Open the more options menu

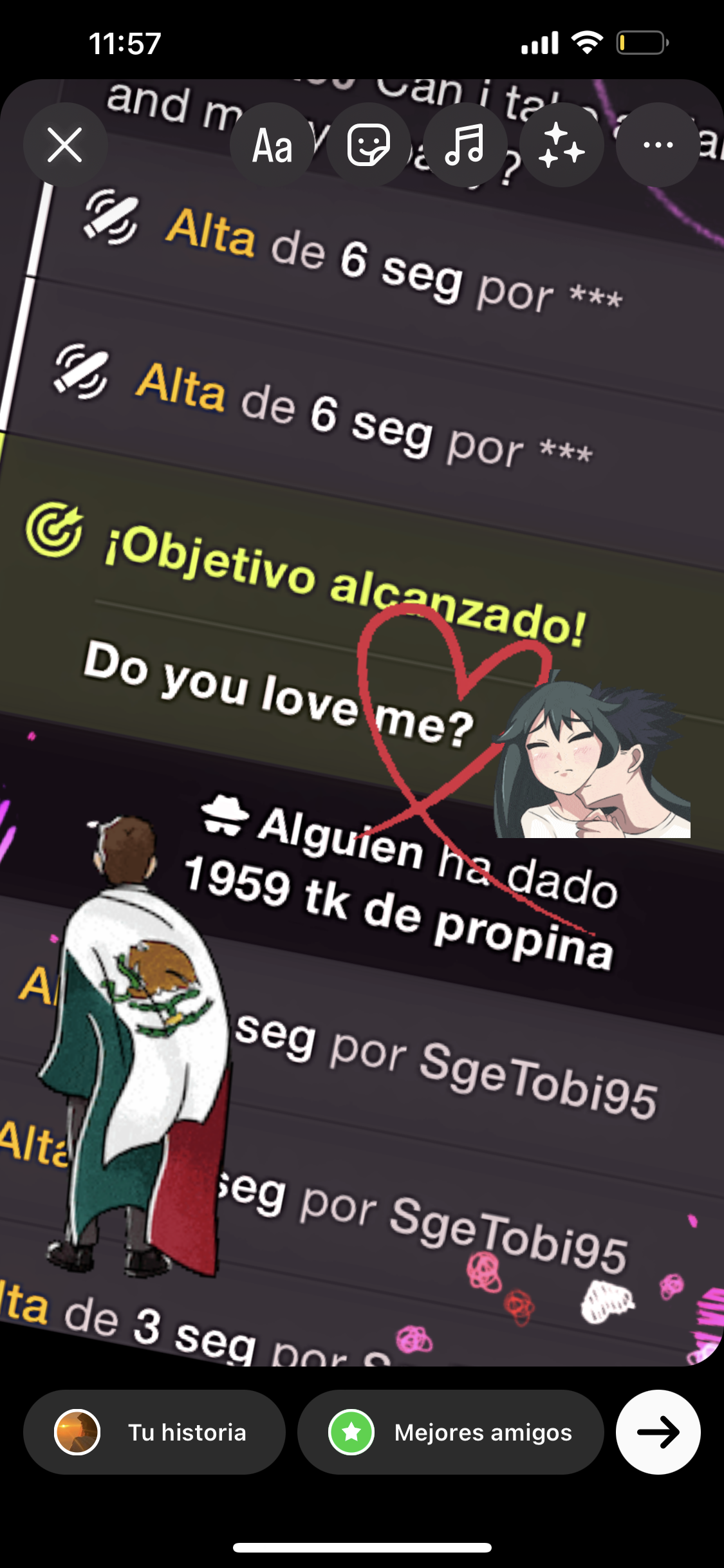[x=658, y=145]
